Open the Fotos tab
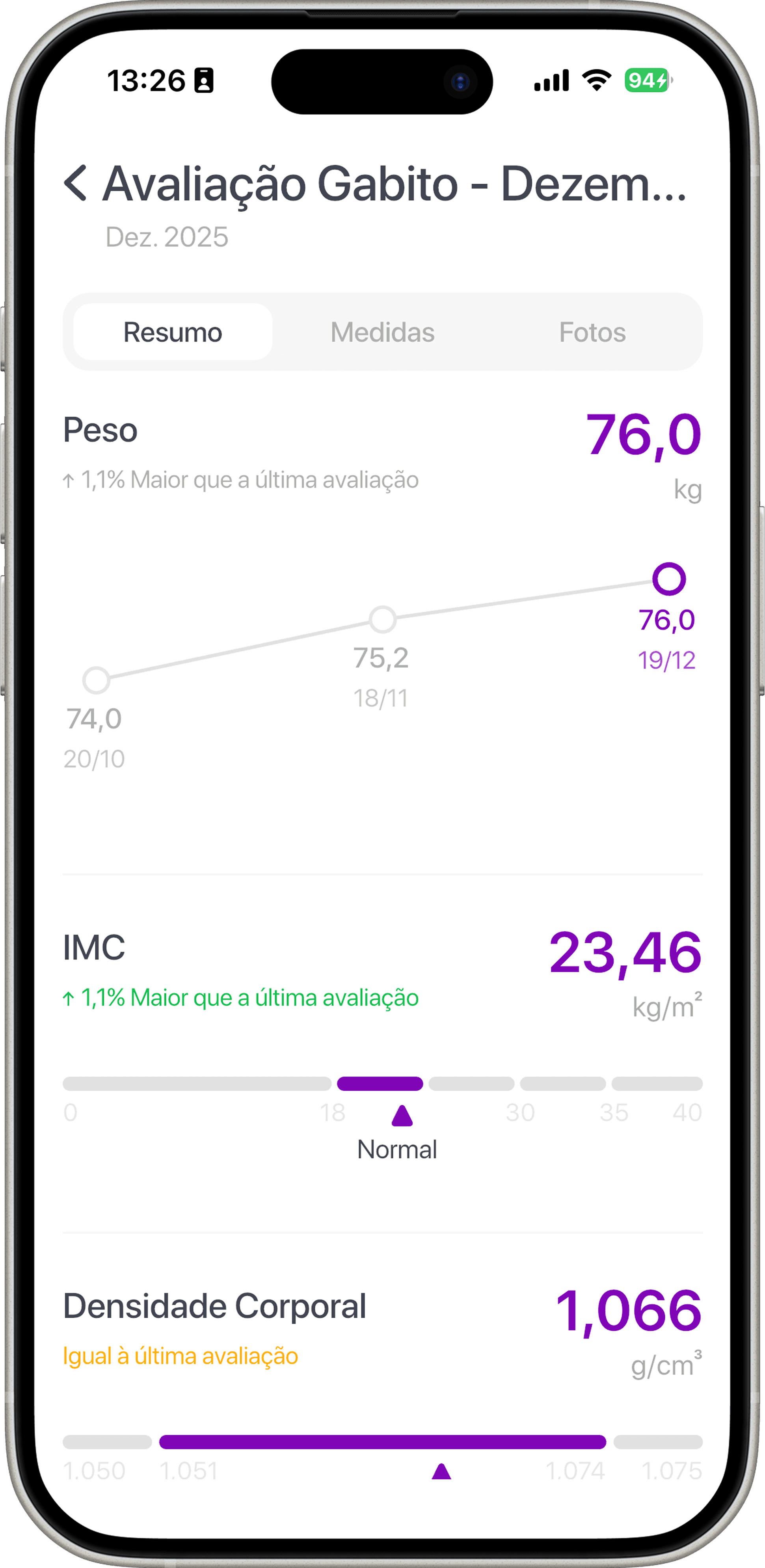The image size is (765, 1568). pos(592,332)
